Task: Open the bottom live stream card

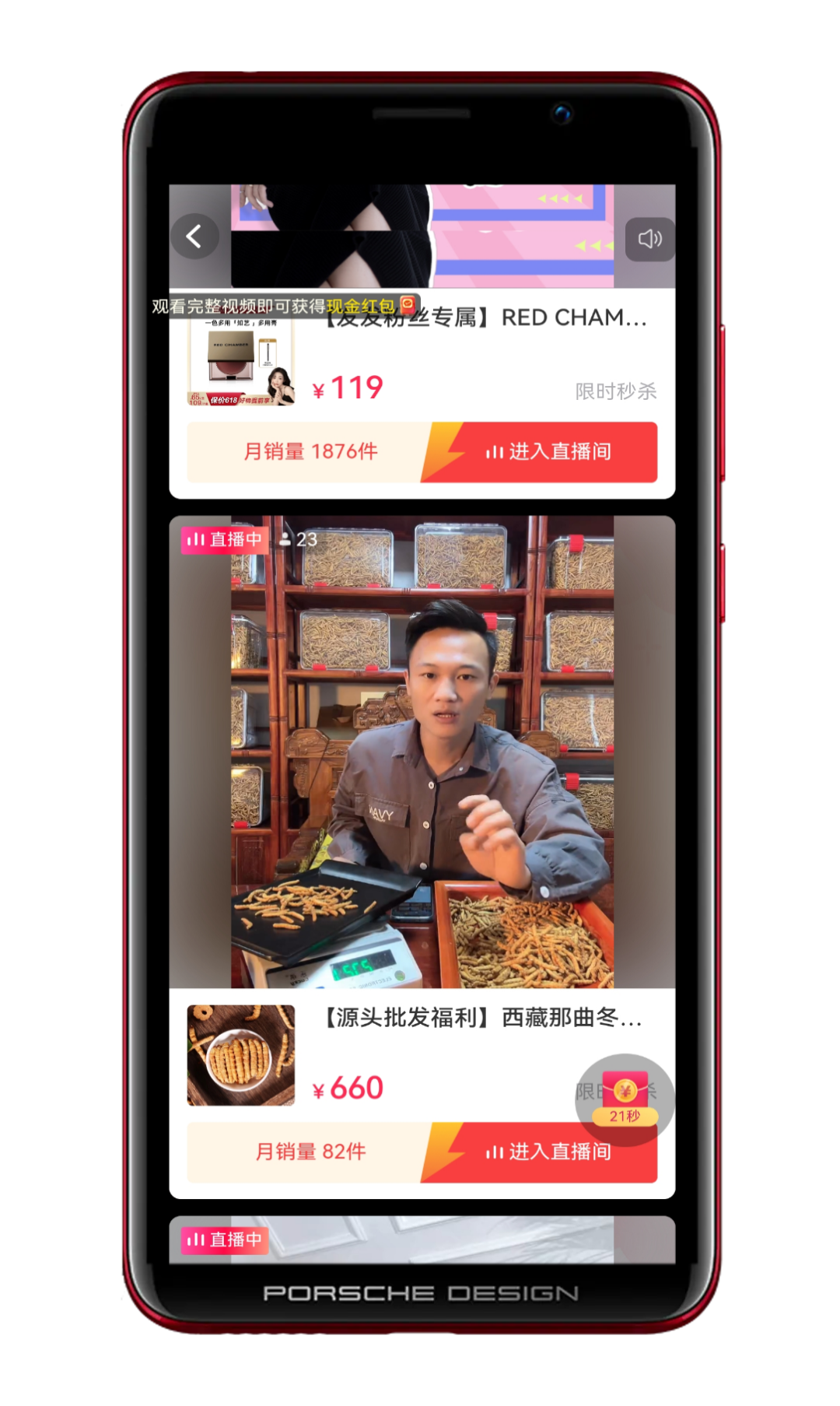Action: [x=422, y=1239]
